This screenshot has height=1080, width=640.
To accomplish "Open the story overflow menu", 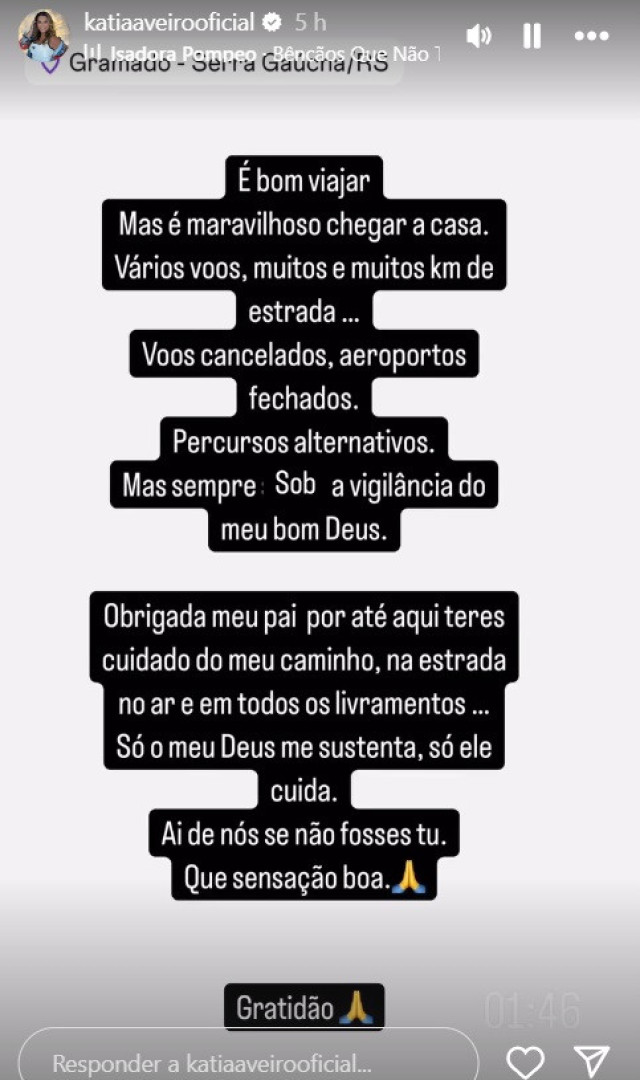I will 591,37.
